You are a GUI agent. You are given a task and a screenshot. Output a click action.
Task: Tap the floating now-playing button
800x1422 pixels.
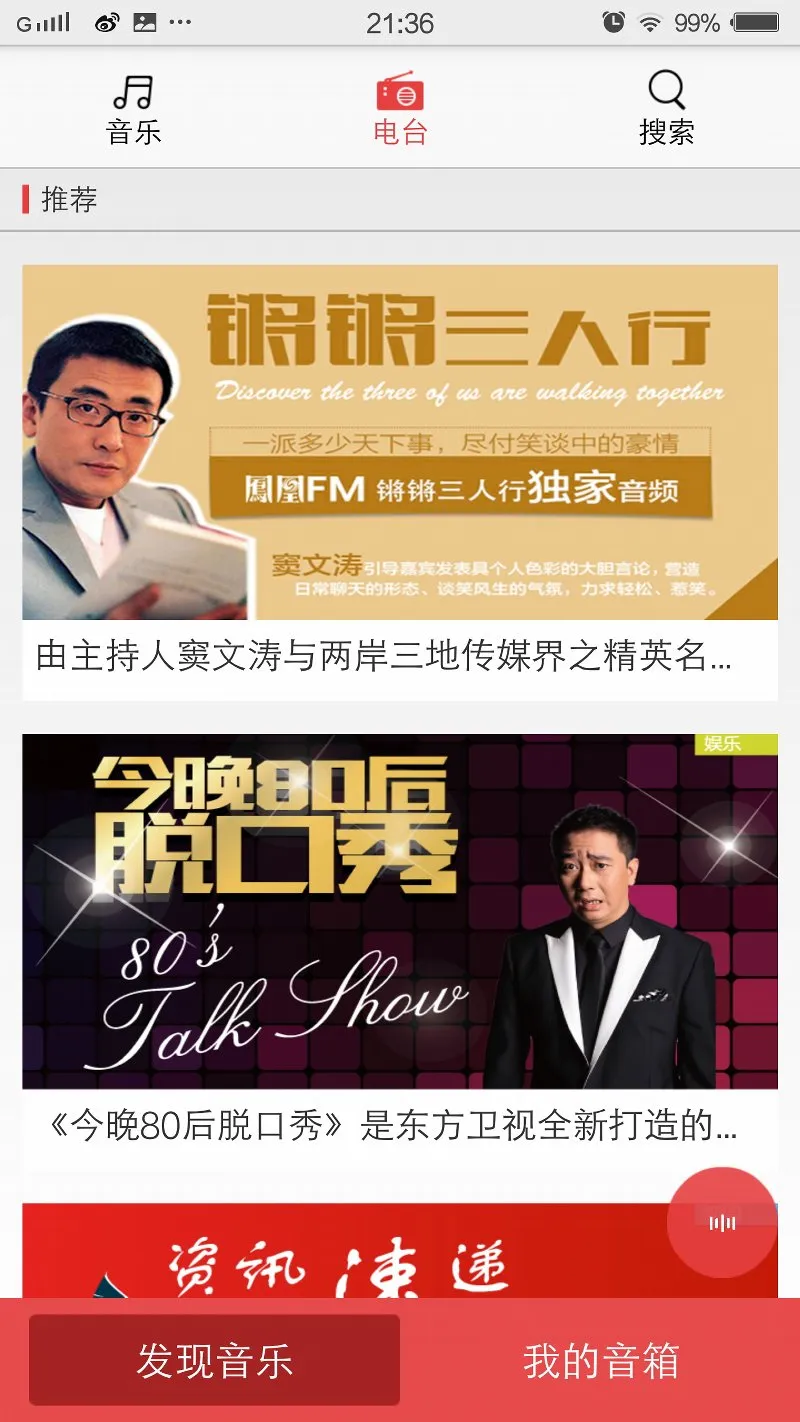pyautogui.click(x=722, y=1222)
